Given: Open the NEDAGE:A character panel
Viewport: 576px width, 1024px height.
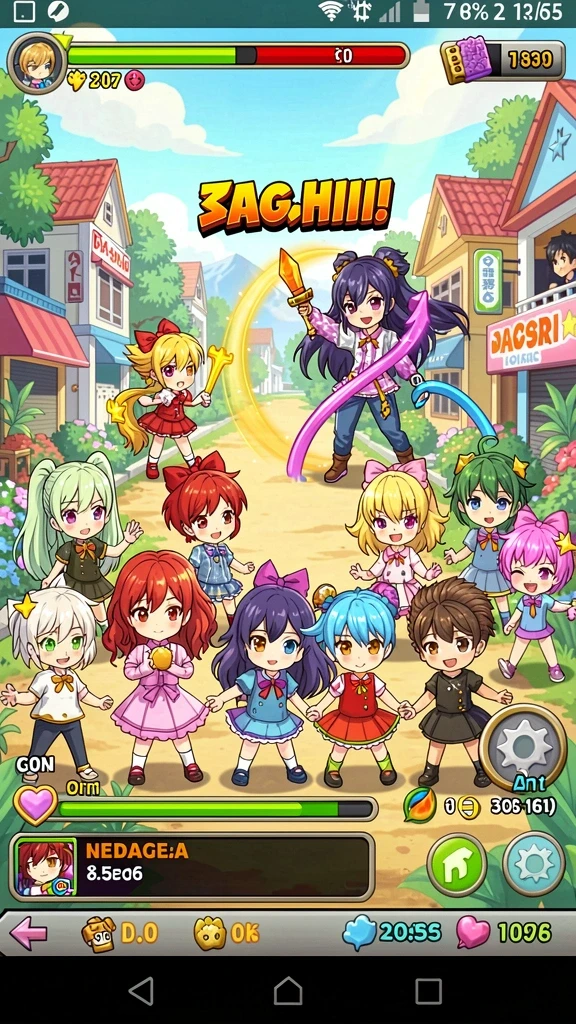Looking at the screenshot, I should (x=192, y=866).
